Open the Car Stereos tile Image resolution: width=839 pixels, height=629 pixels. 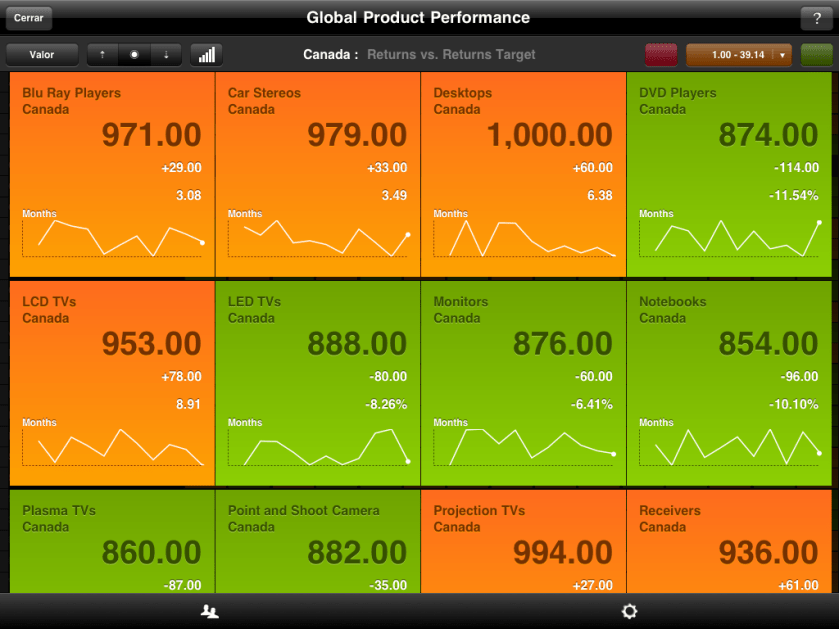coord(318,174)
